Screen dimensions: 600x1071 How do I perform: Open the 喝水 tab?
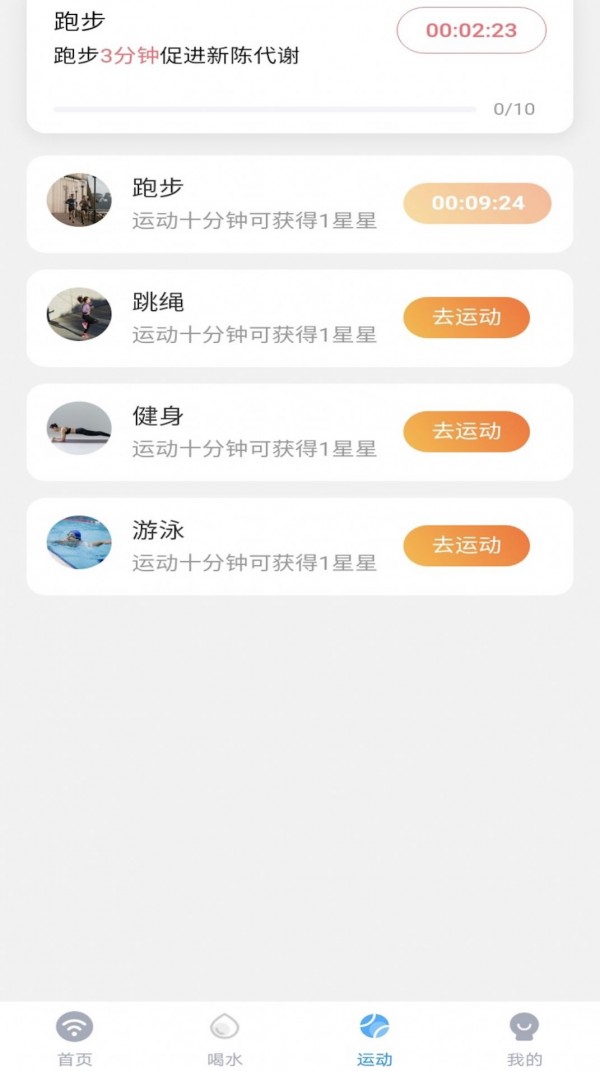225,1037
